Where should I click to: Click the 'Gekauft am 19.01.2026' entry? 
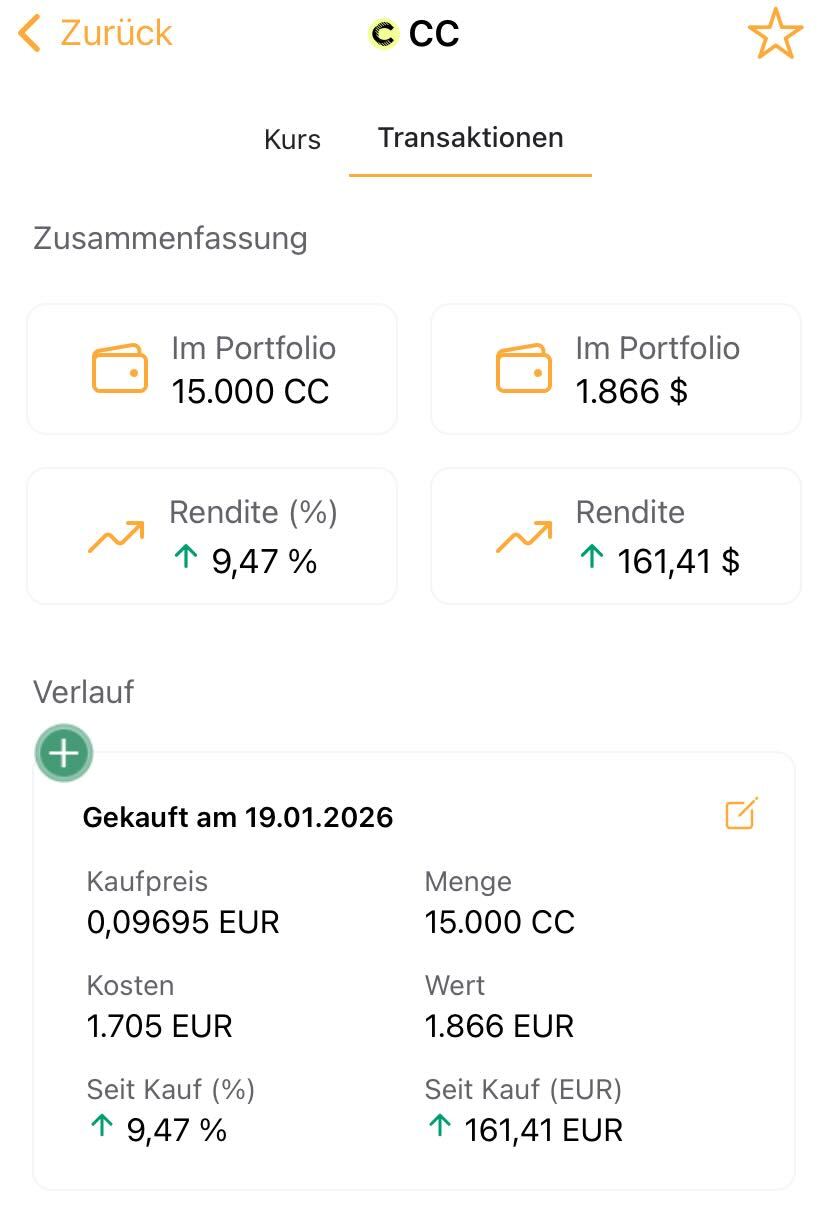pyautogui.click(x=237, y=817)
